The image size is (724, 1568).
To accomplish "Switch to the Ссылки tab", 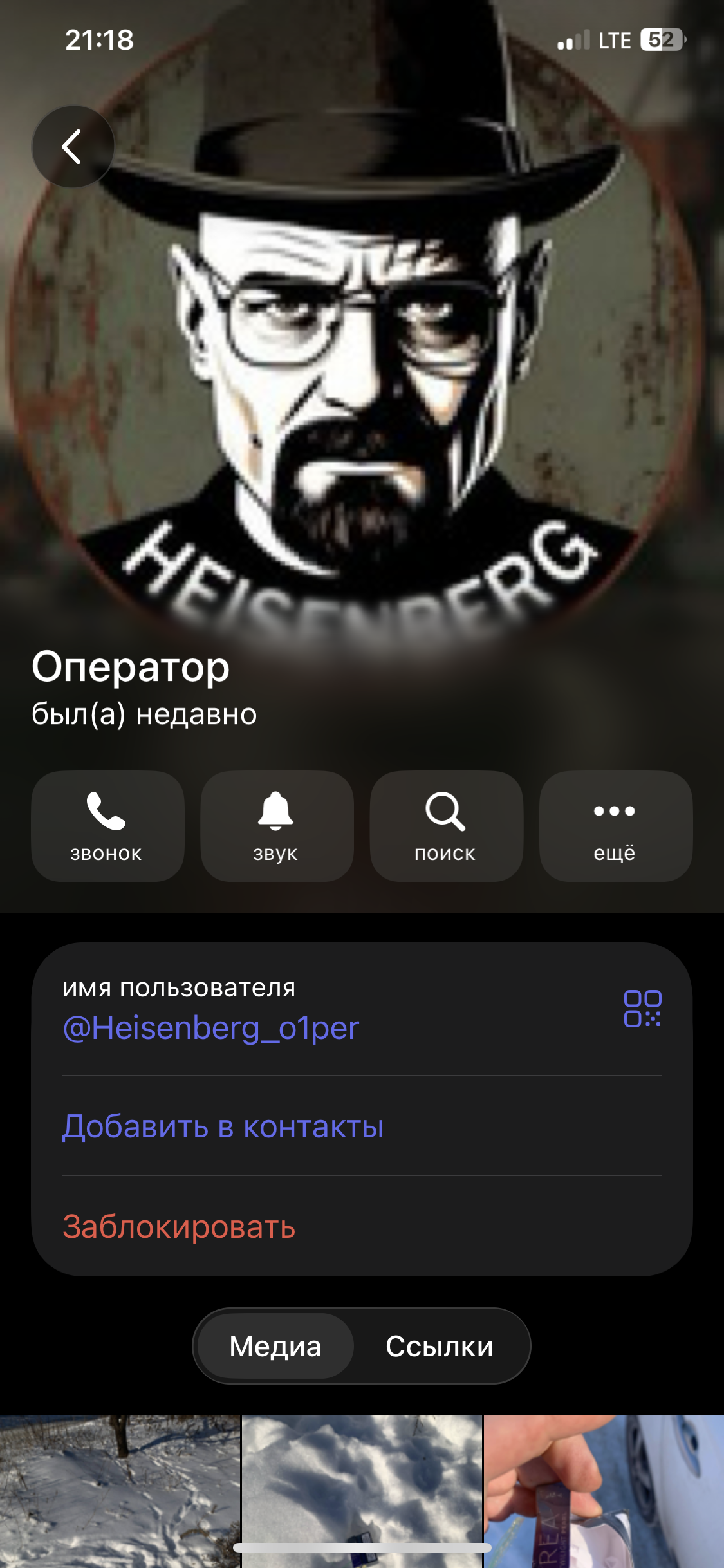I will pyautogui.click(x=440, y=1347).
